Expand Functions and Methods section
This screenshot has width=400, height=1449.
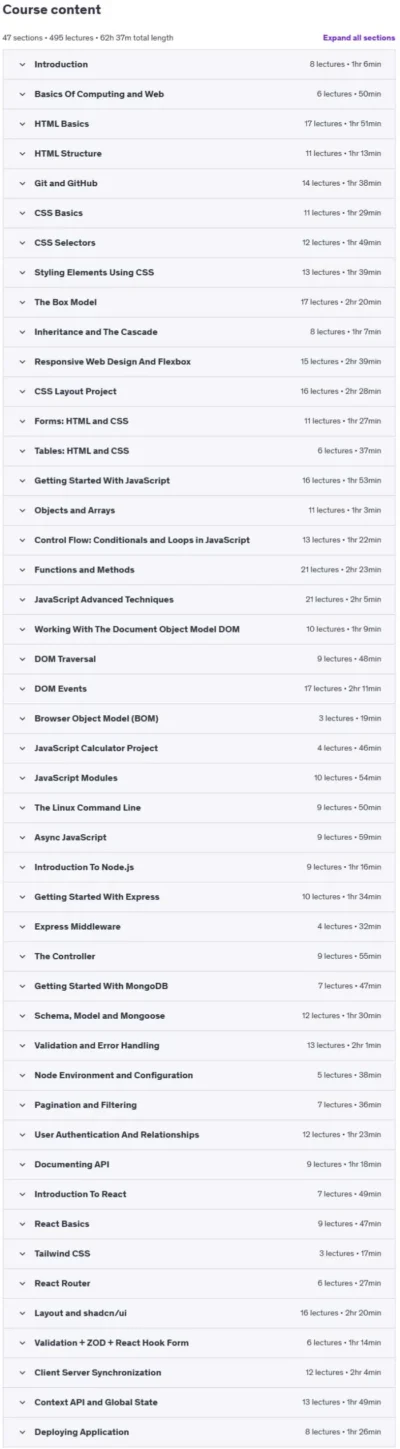point(199,570)
